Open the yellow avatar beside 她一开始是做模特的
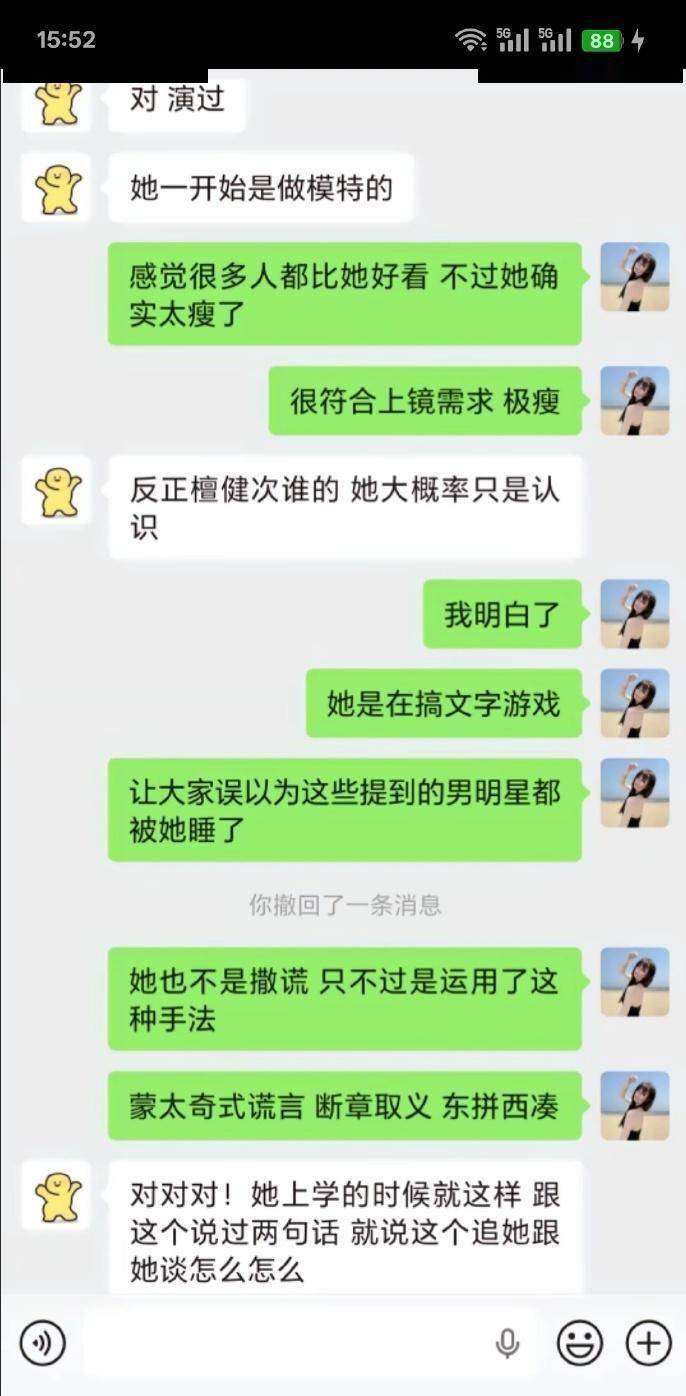 (57, 188)
